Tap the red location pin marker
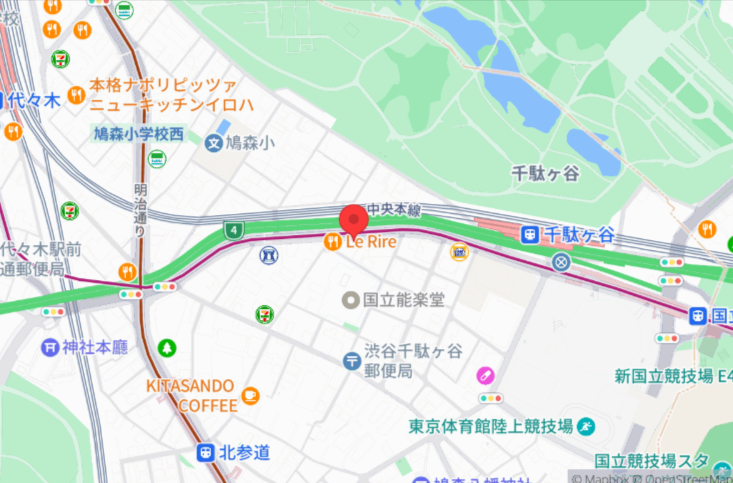This screenshot has height=483, width=733. [355, 220]
